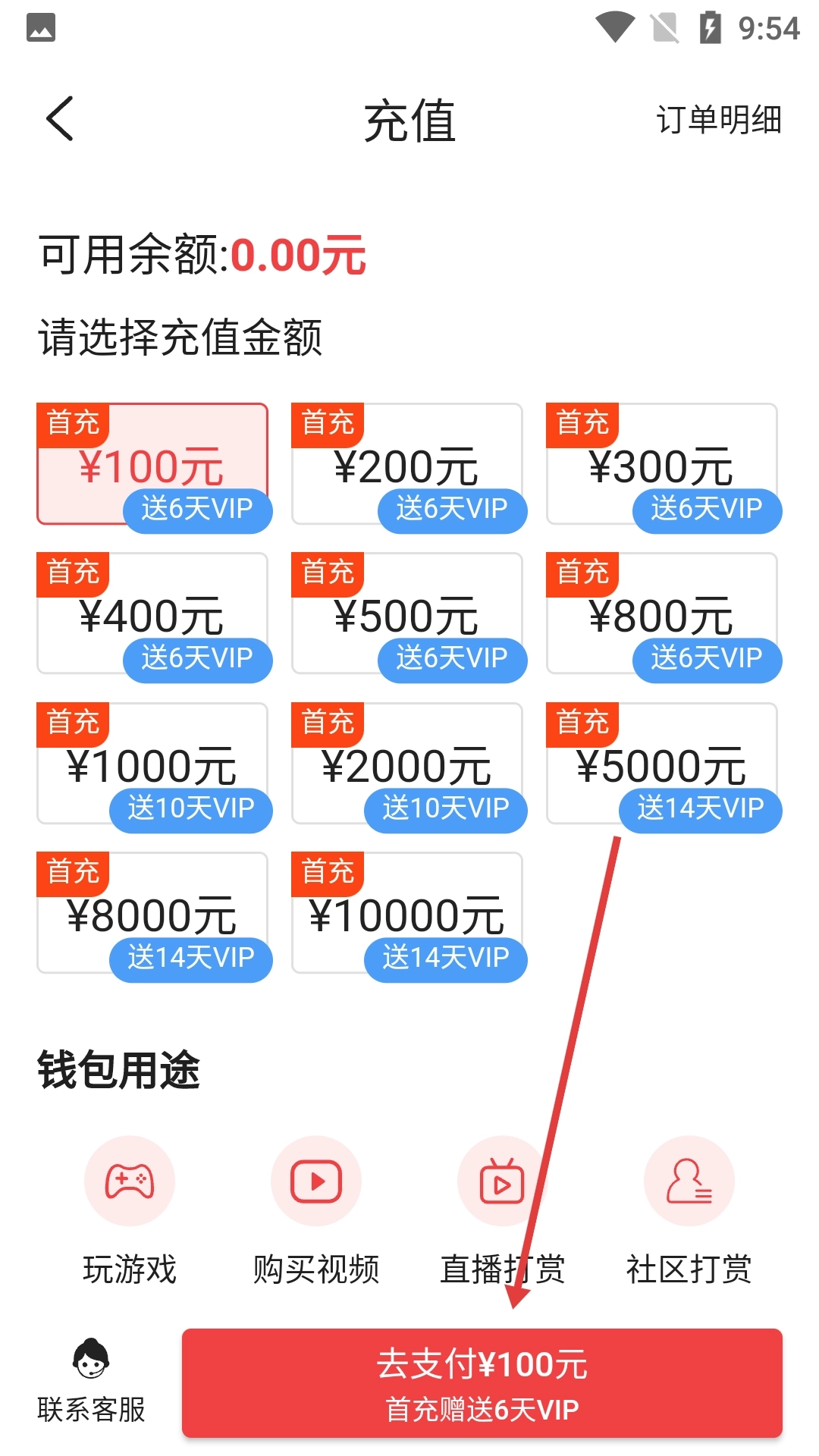Tap 去支付¥100元 to pay
The image size is (819, 1456).
(x=482, y=1383)
